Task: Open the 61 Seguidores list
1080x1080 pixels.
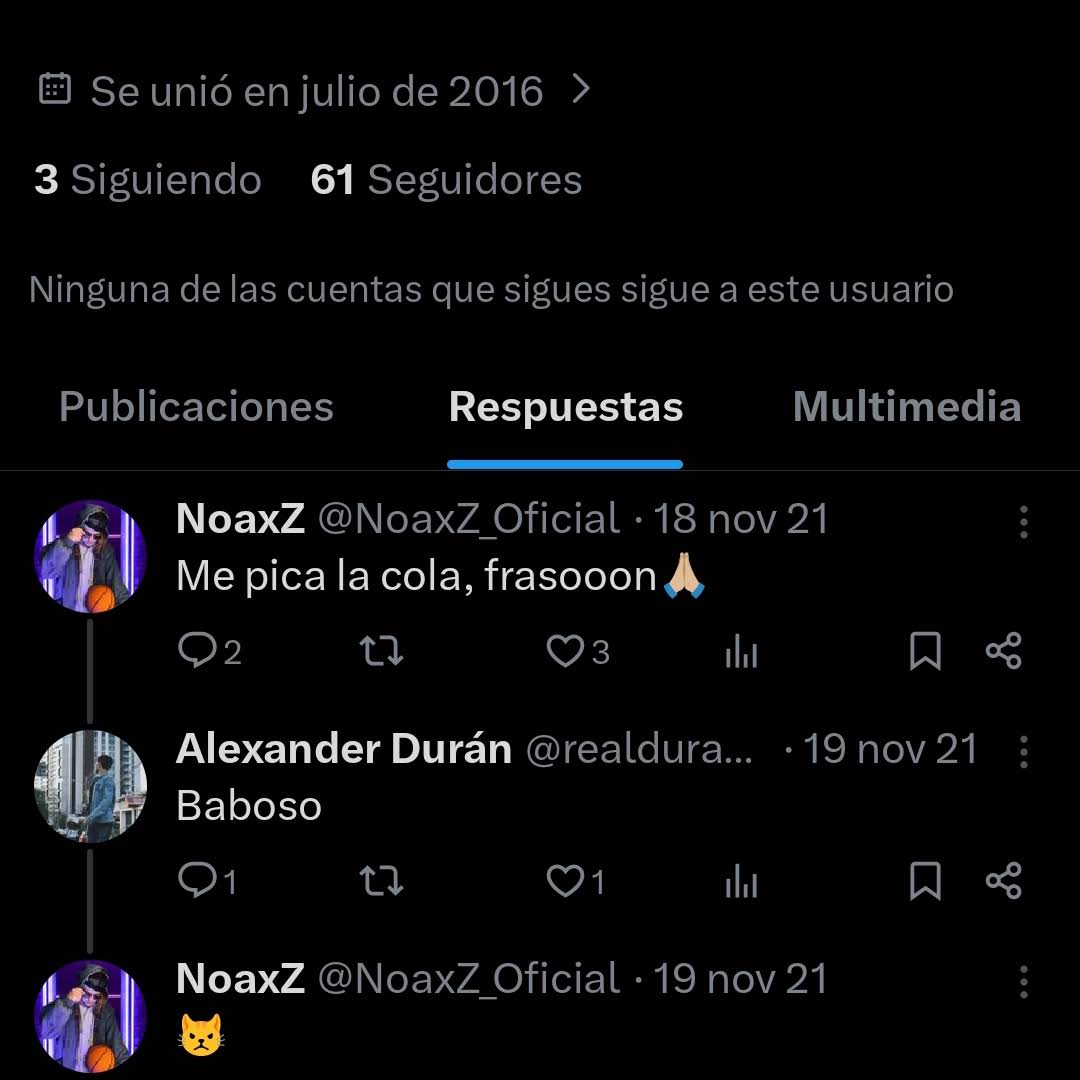Action: pos(446,180)
